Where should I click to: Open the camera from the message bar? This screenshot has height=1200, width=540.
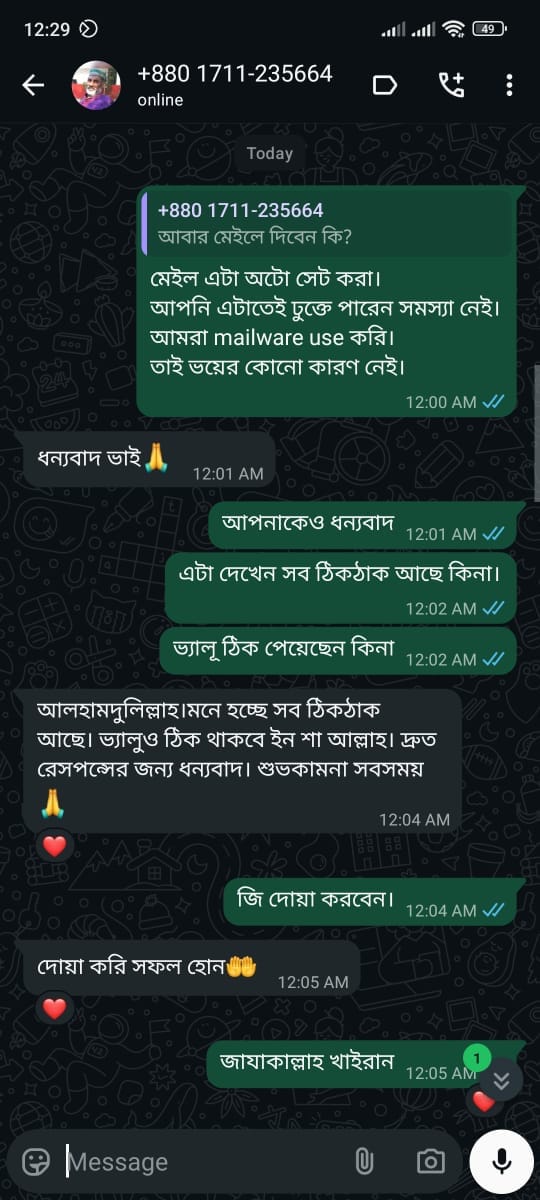pos(431,1161)
